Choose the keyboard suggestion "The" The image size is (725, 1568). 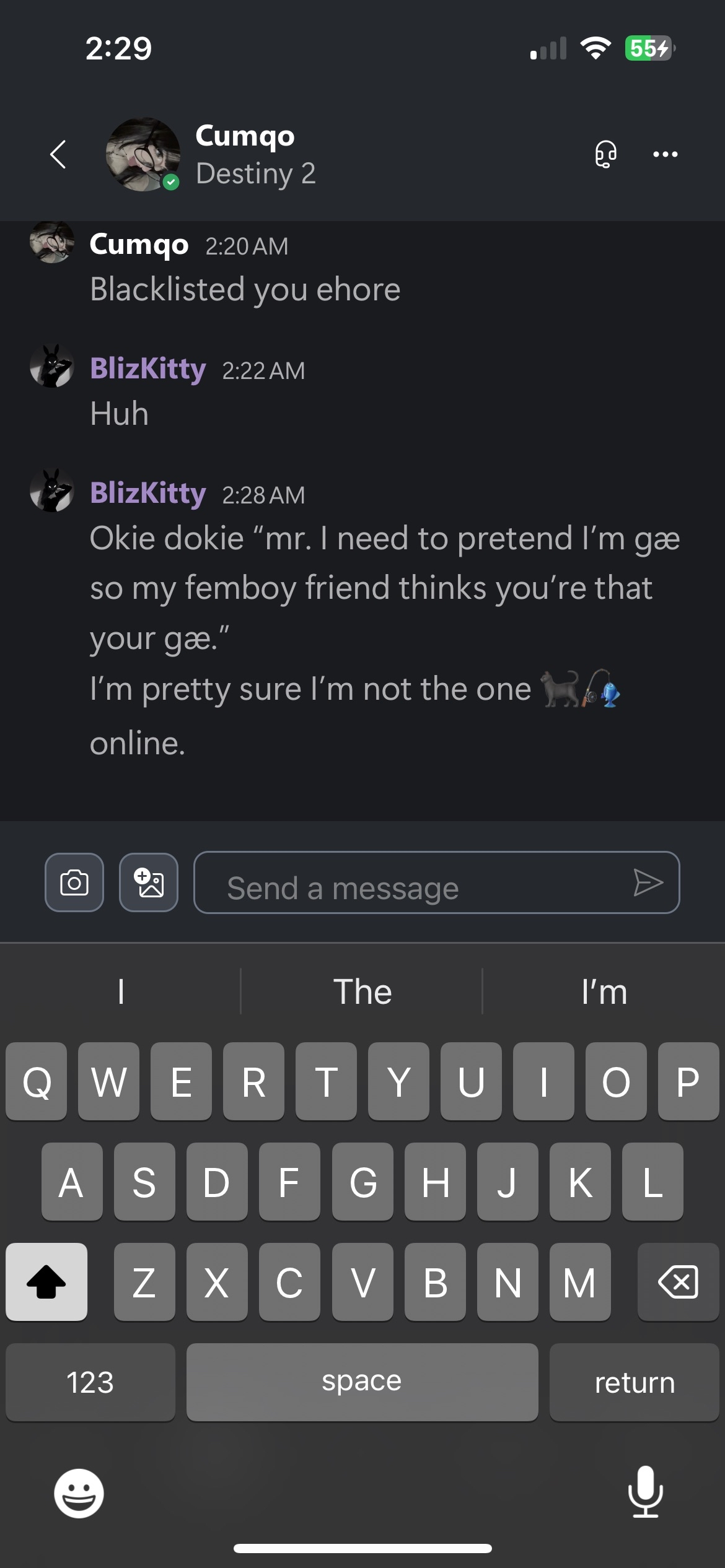click(x=362, y=991)
